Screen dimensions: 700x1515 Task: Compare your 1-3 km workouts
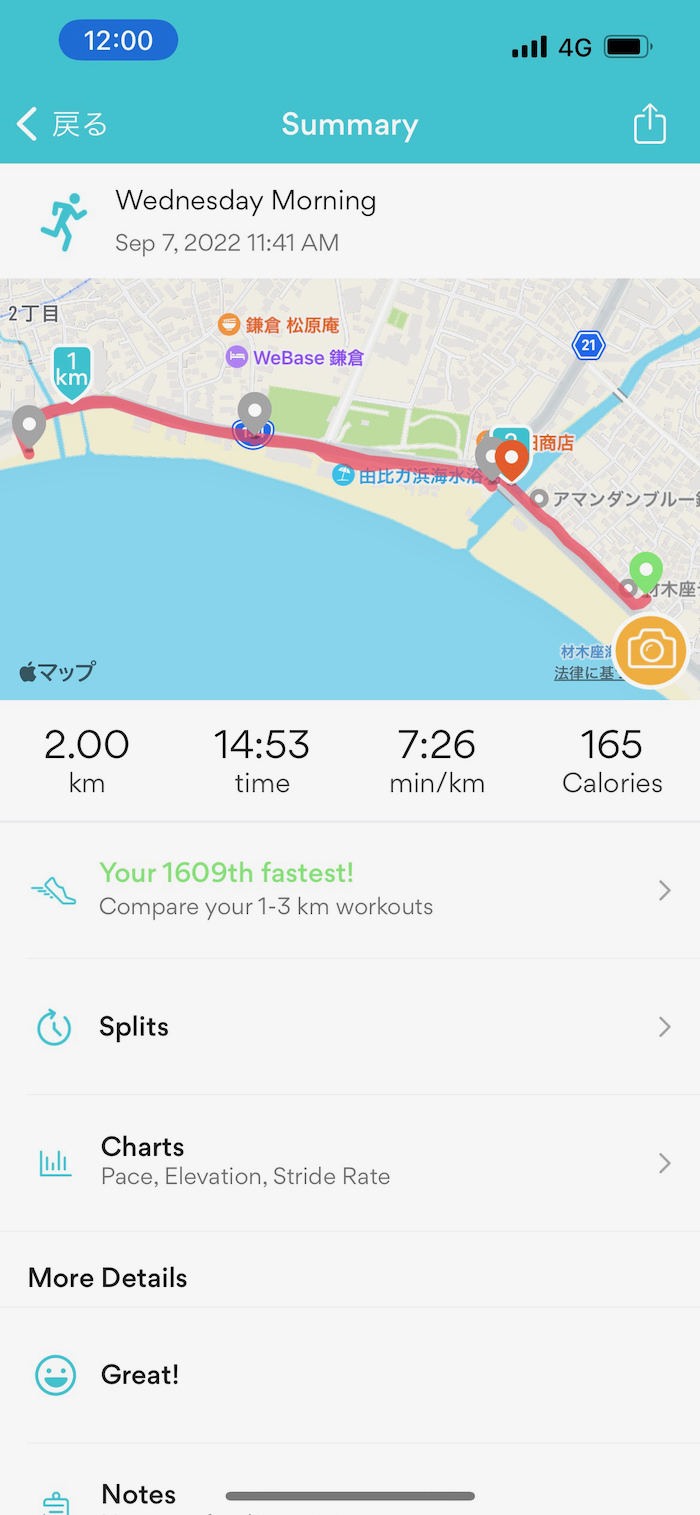350,889
